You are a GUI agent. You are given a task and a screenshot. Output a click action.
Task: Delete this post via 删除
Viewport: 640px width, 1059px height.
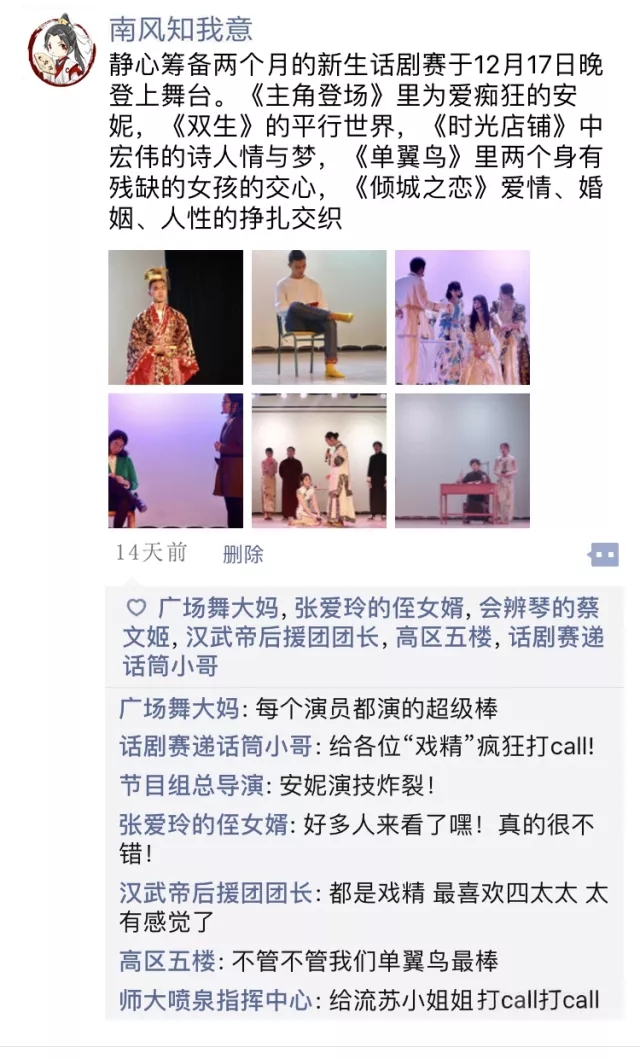(243, 554)
